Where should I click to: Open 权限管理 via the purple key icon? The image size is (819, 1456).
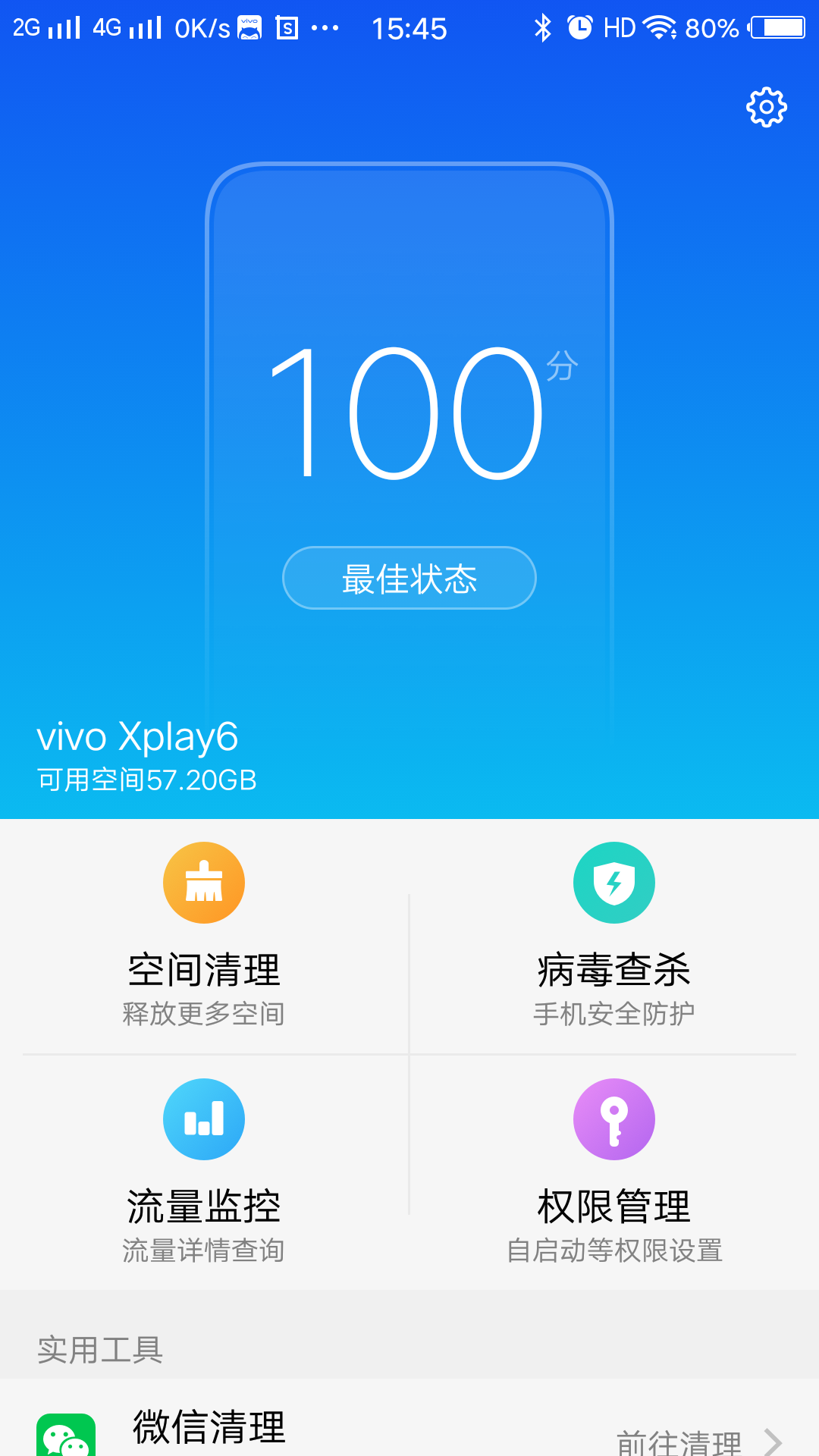(x=614, y=1119)
